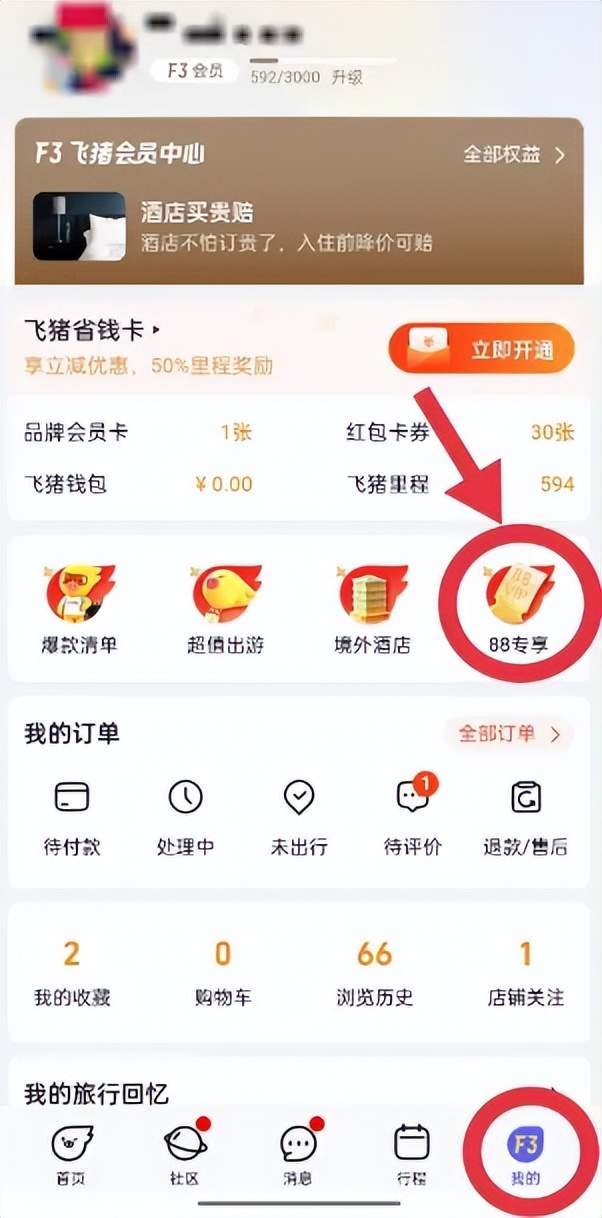
Task: Open 88专享
Action: (x=518, y=610)
